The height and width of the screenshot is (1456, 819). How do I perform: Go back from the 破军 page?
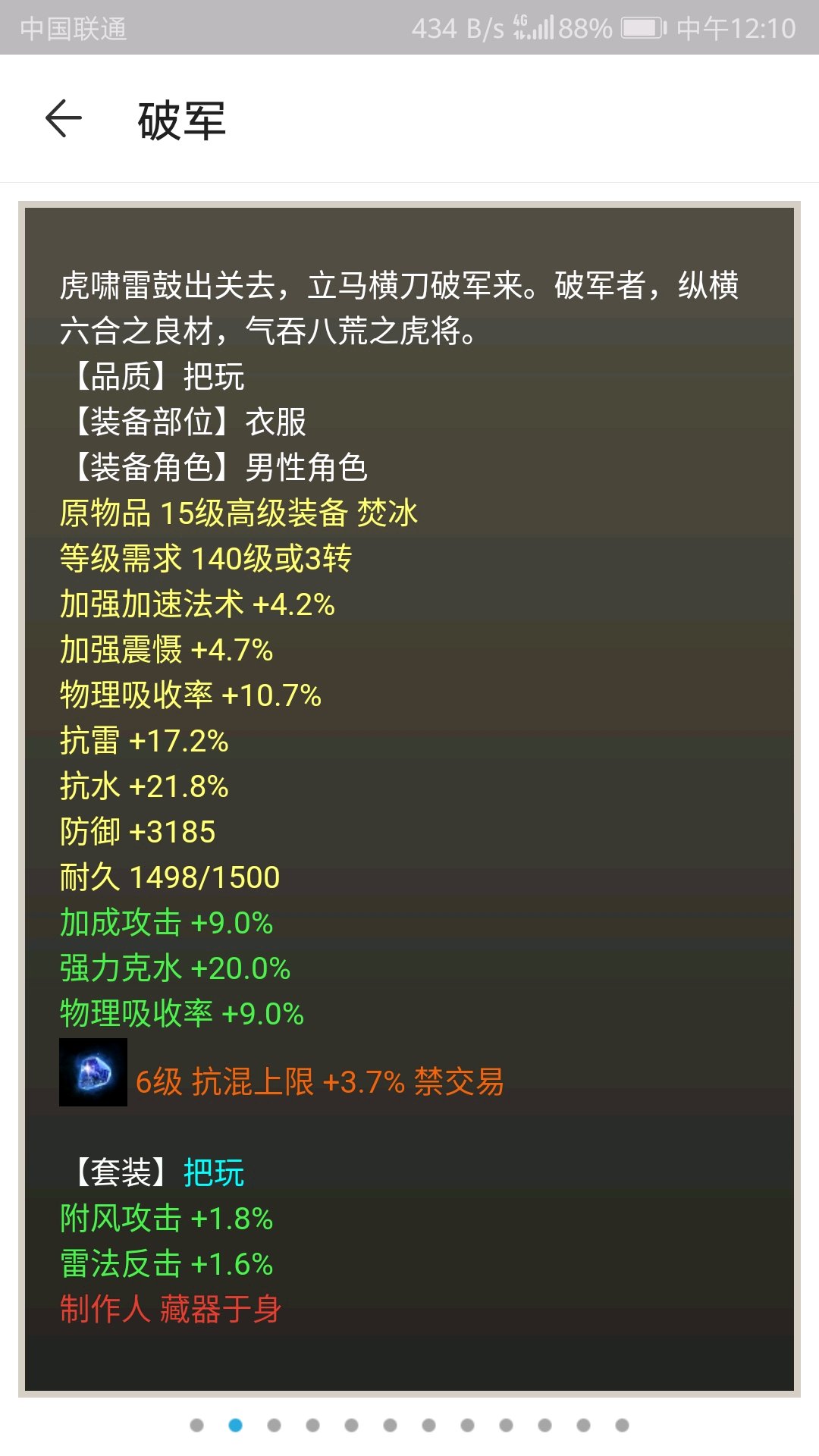click(64, 119)
